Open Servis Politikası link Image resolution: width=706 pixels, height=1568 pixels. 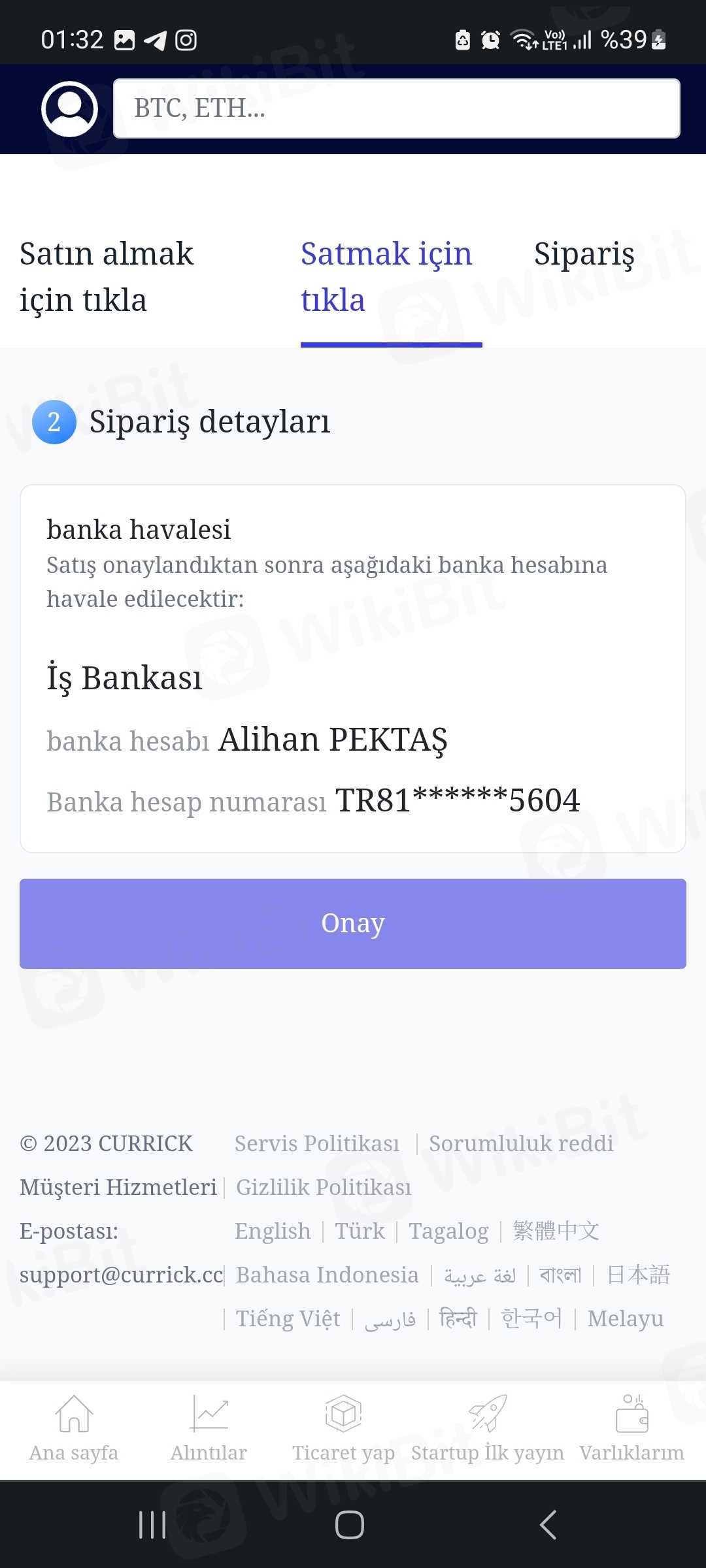pos(317,1143)
